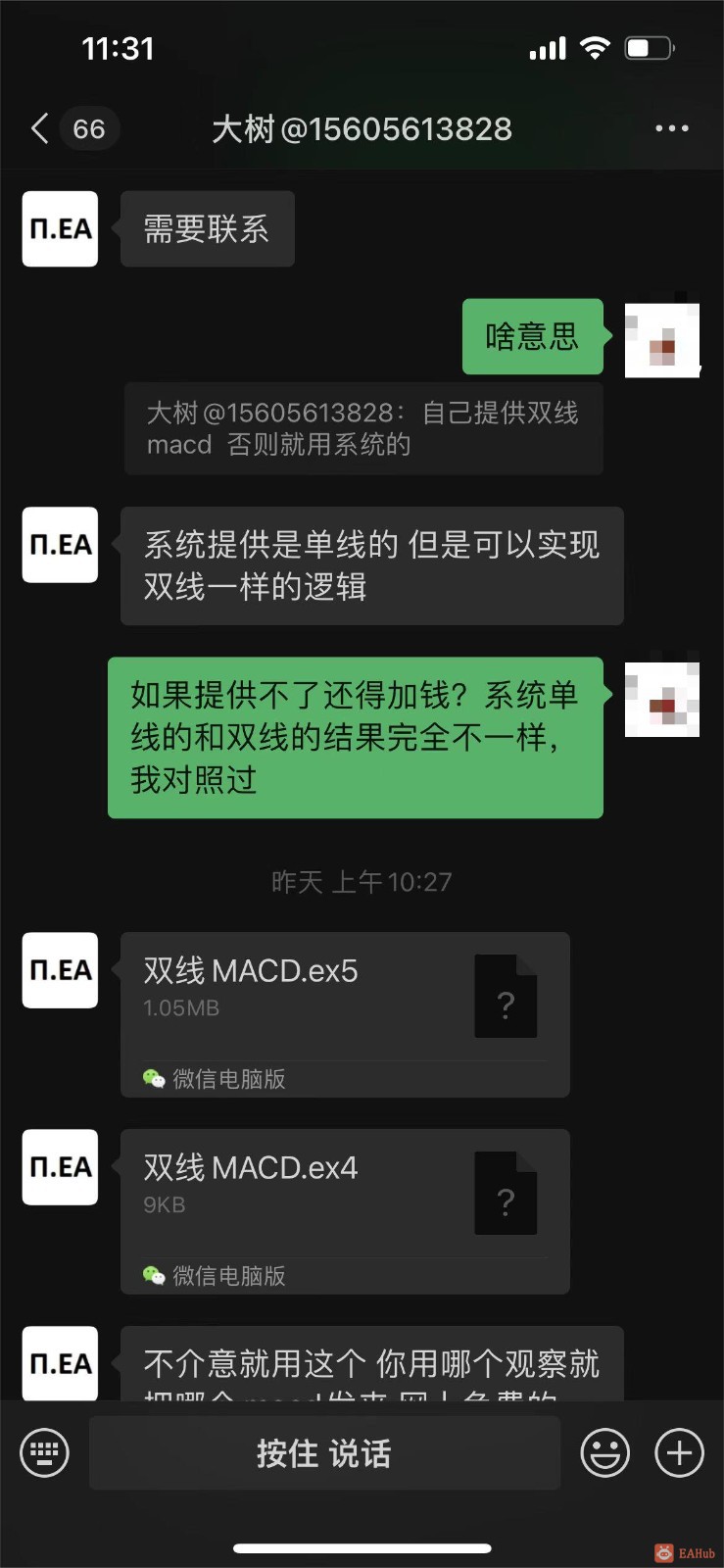Open my avatar beside 啥意思
The height and width of the screenshot is (1568, 724).
pos(661,339)
